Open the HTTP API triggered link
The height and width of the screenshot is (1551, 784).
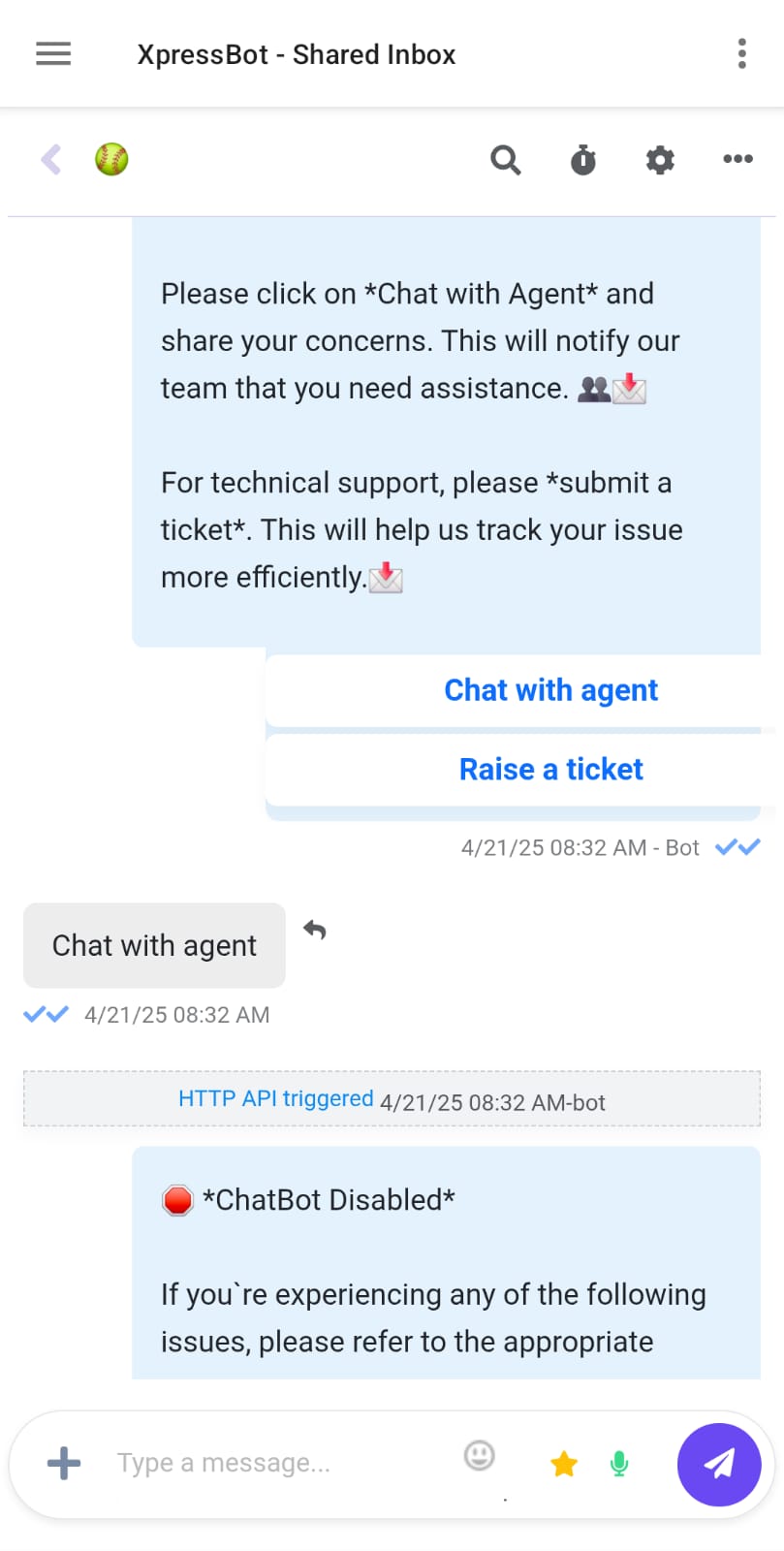point(275,1098)
